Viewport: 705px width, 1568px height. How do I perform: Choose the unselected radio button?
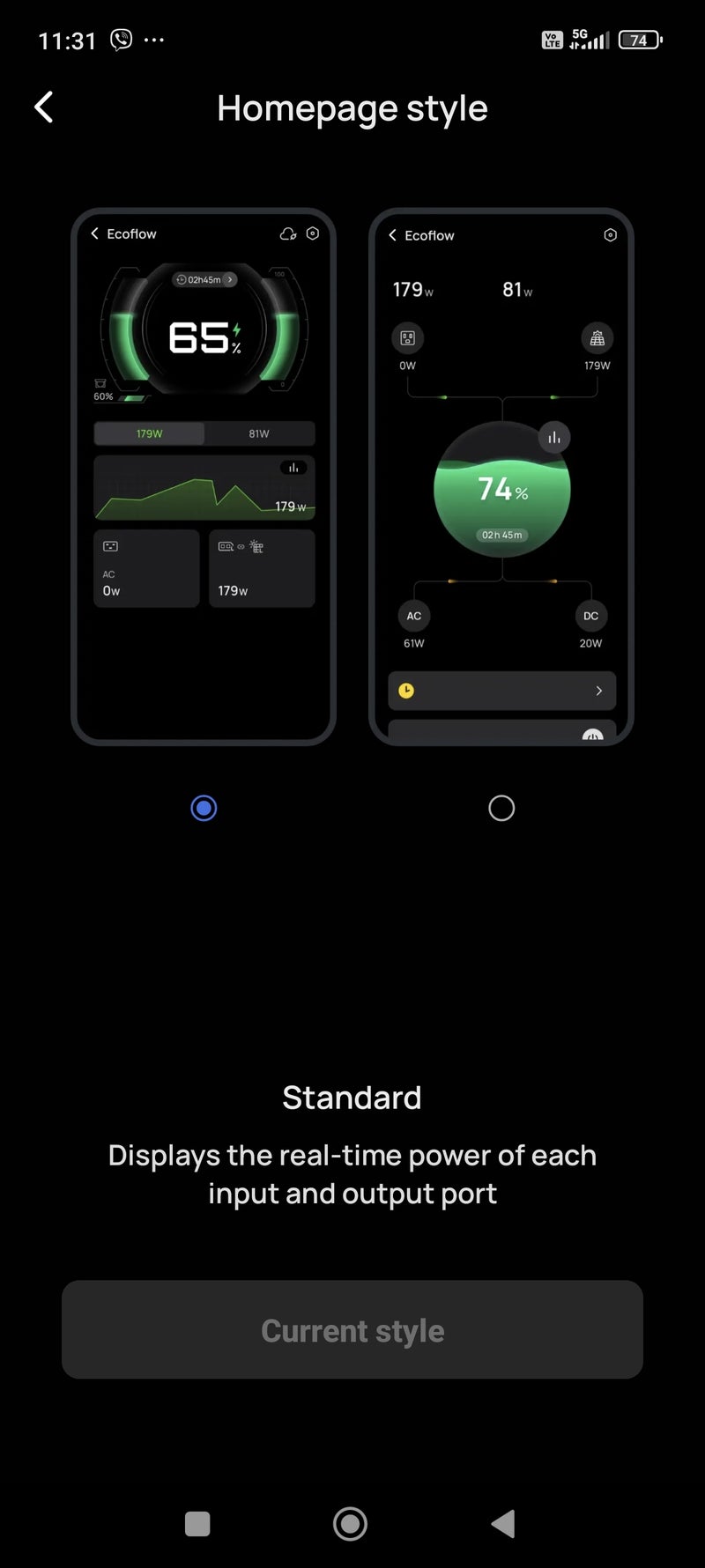tap(501, 808)
